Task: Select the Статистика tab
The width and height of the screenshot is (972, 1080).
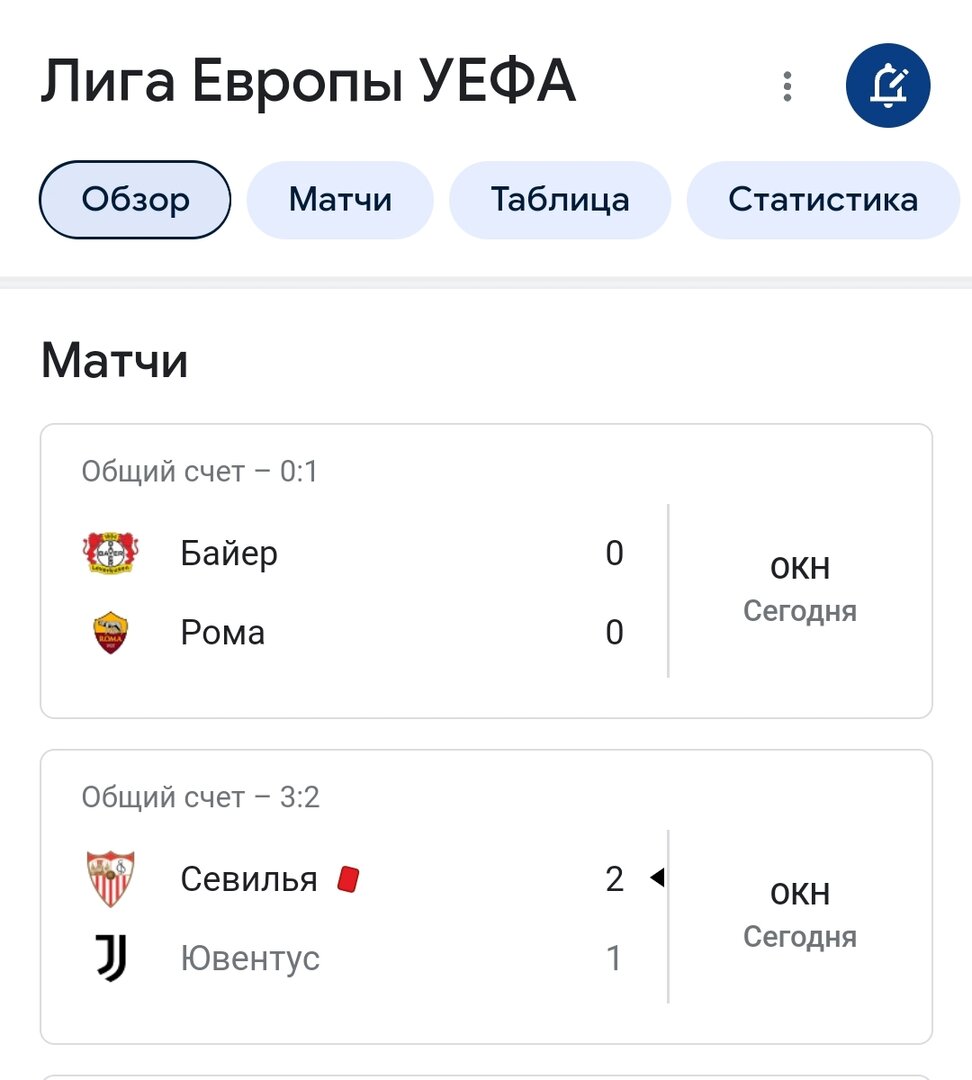Action: point(823,199)
